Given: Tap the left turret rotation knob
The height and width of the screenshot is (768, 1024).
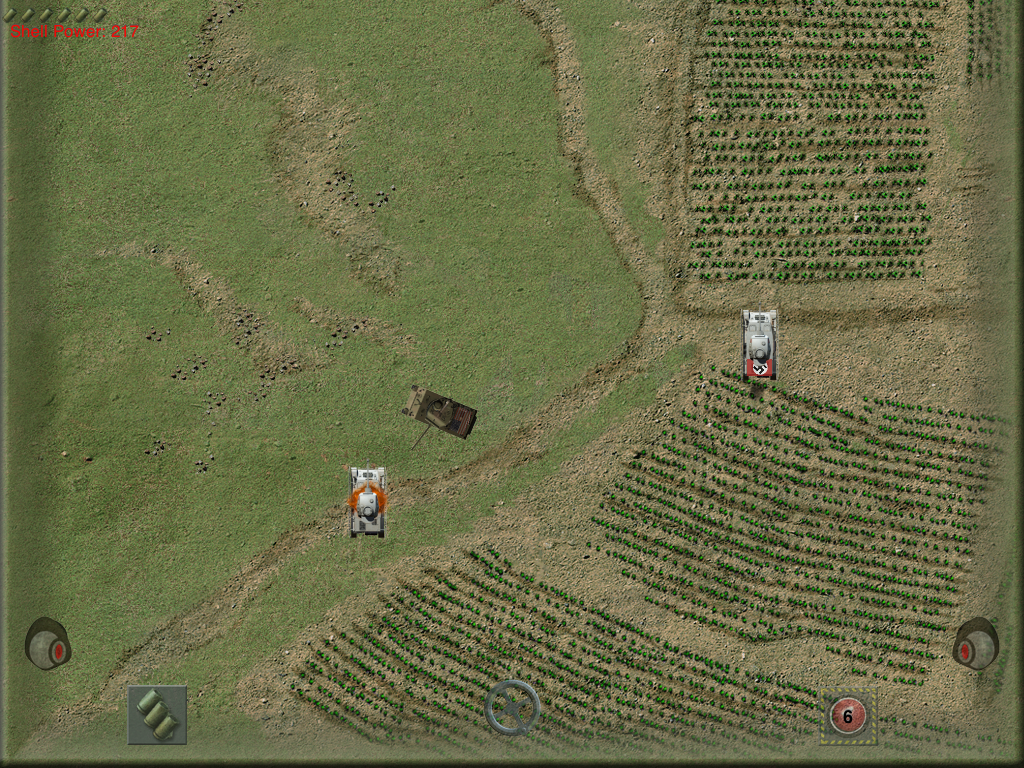Looking at the screenshot, I should (48, 644).
